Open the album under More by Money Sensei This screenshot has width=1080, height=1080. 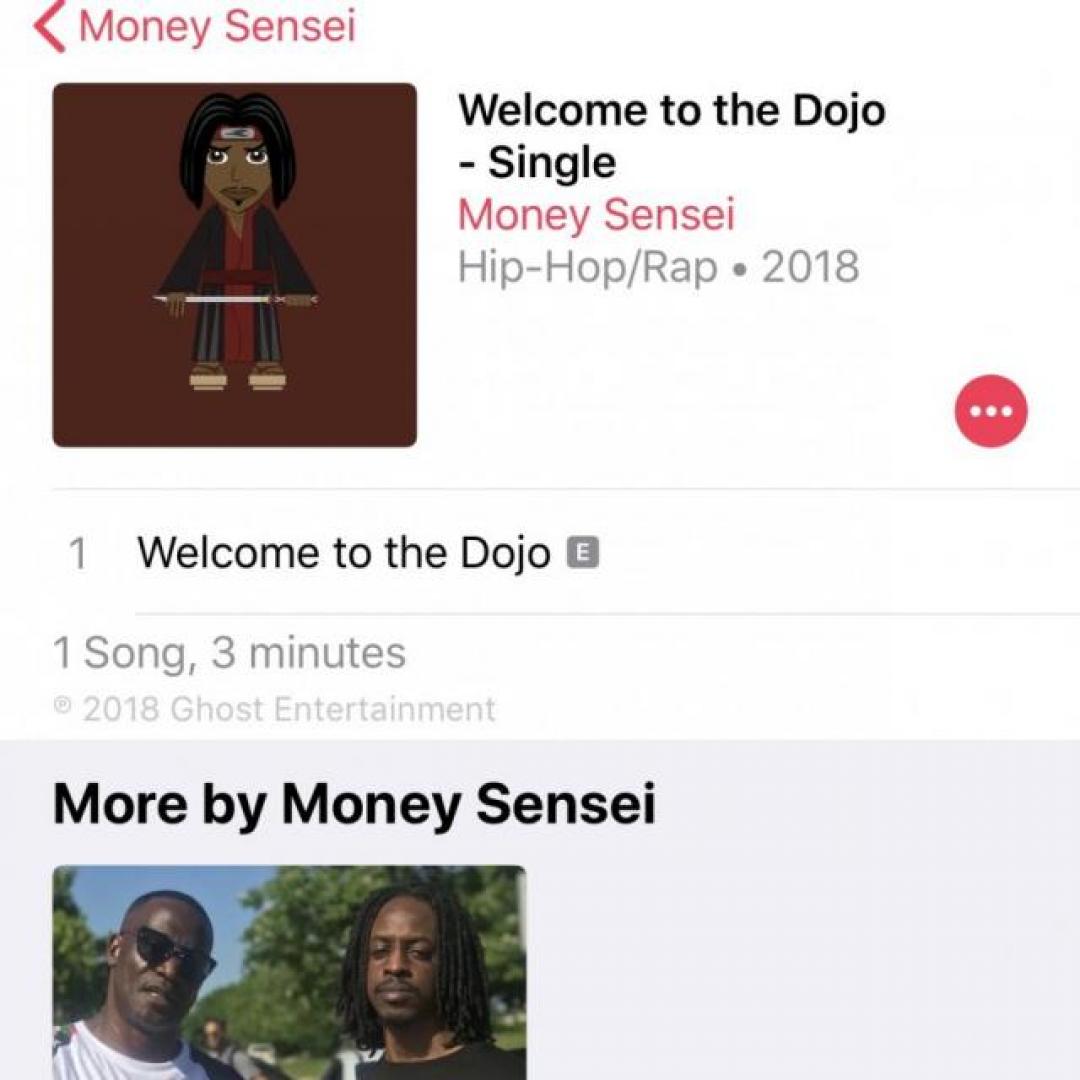pyautogui.click(x=289, y=972)
